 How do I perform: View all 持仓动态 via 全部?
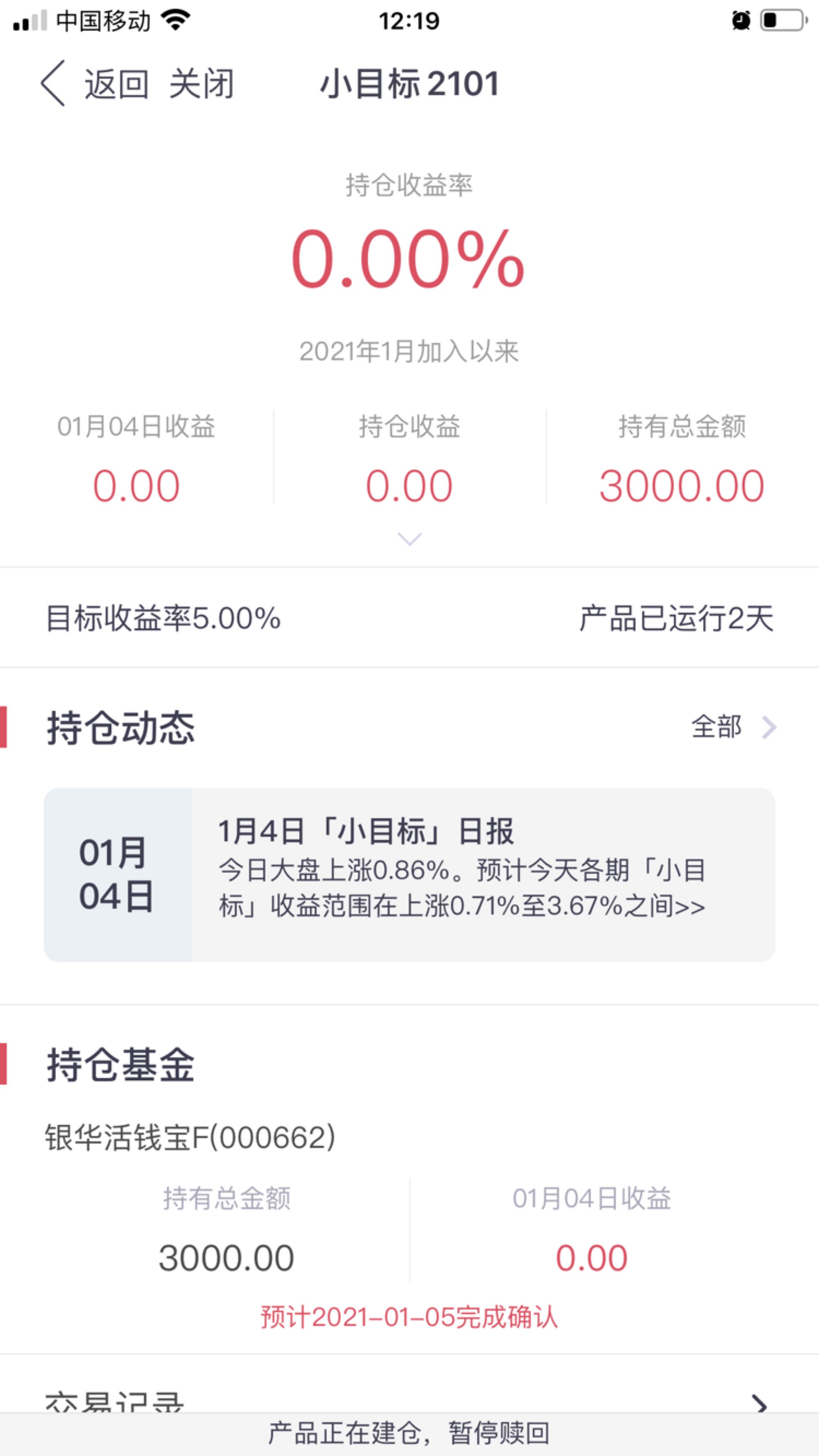[733, 727]
